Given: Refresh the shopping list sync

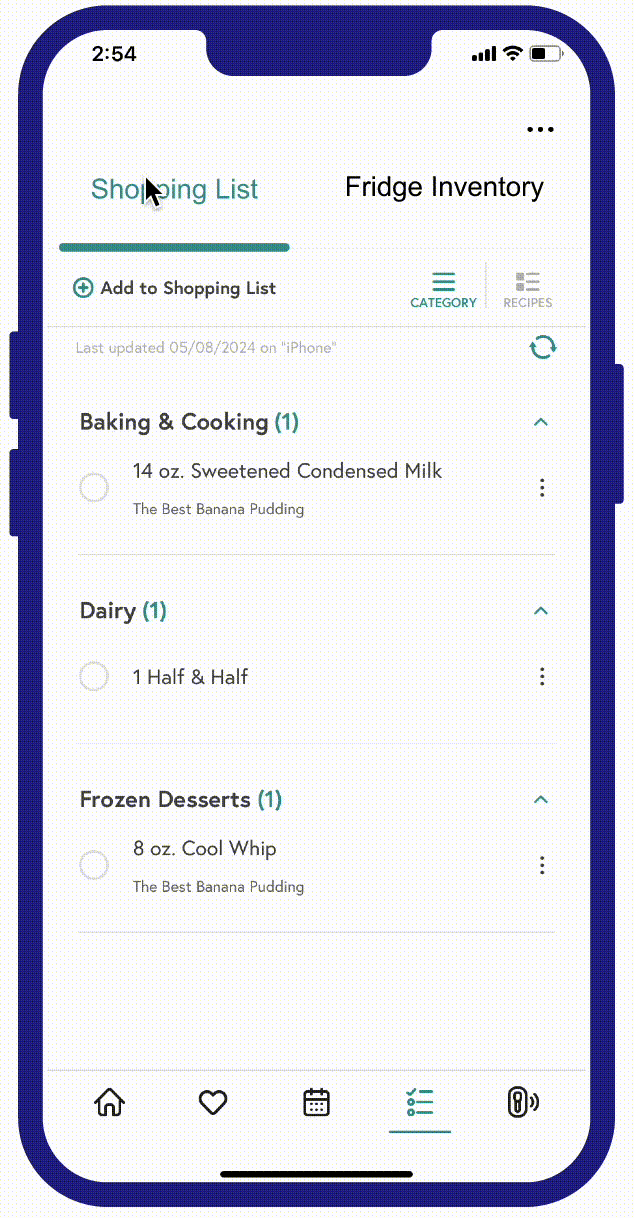Looking at the screenshot, I should pyautogui.click(x=542, y=348).
